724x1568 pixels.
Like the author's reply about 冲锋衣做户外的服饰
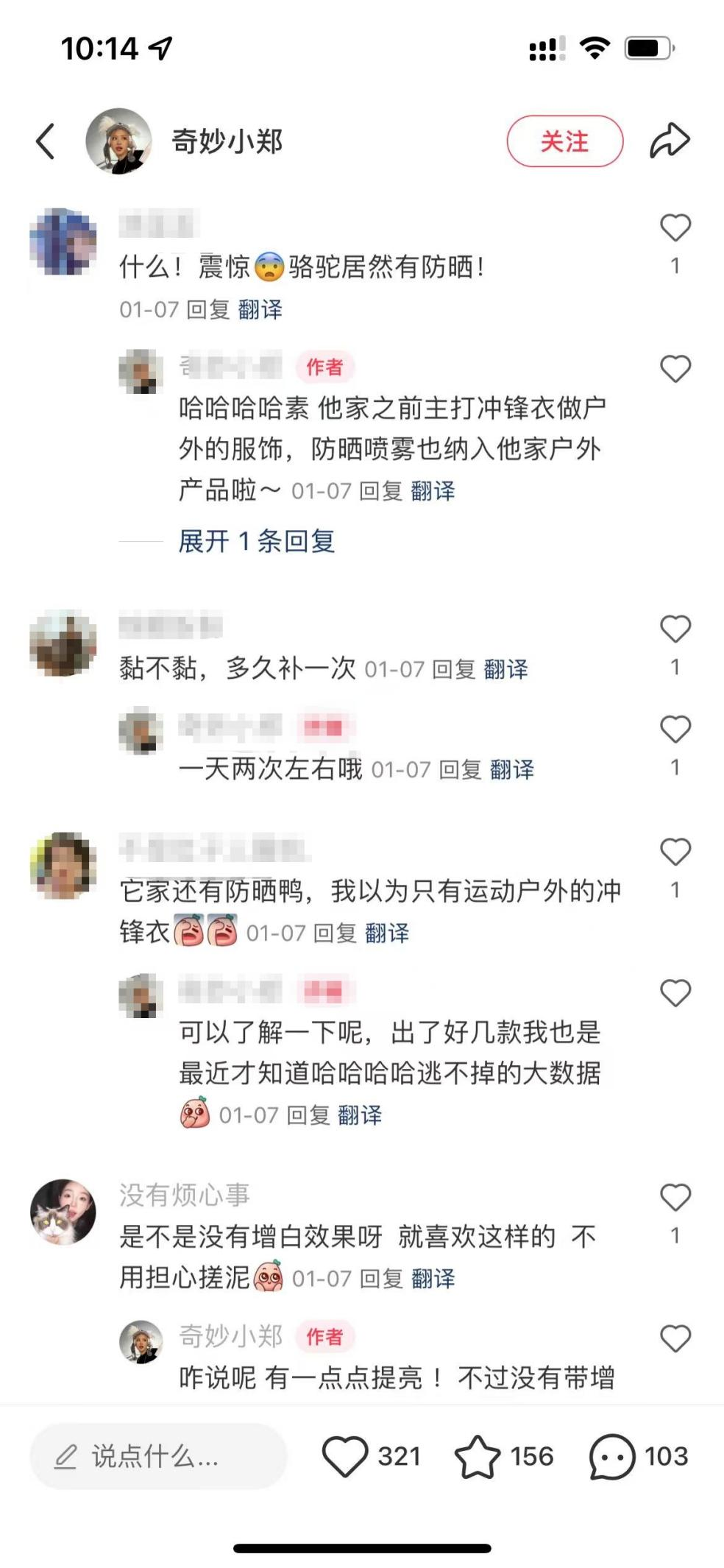point(675,369)
